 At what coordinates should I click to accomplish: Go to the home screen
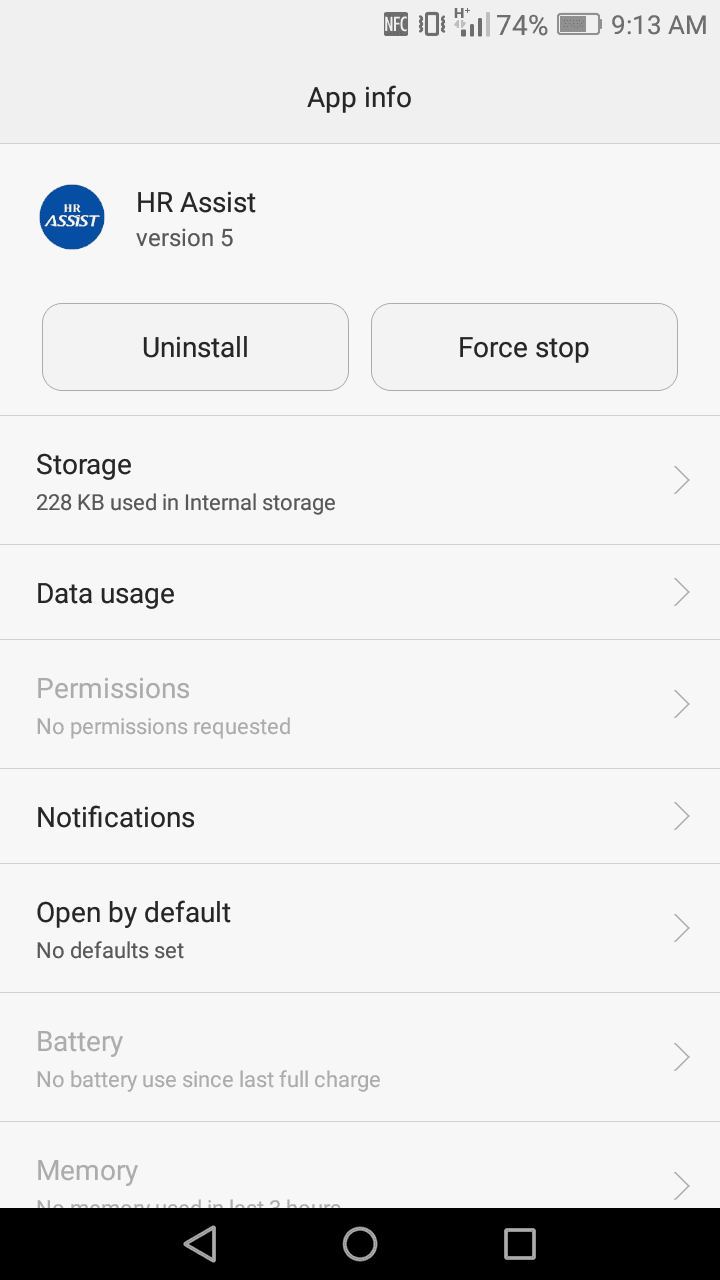click(x=360, y=1244)
